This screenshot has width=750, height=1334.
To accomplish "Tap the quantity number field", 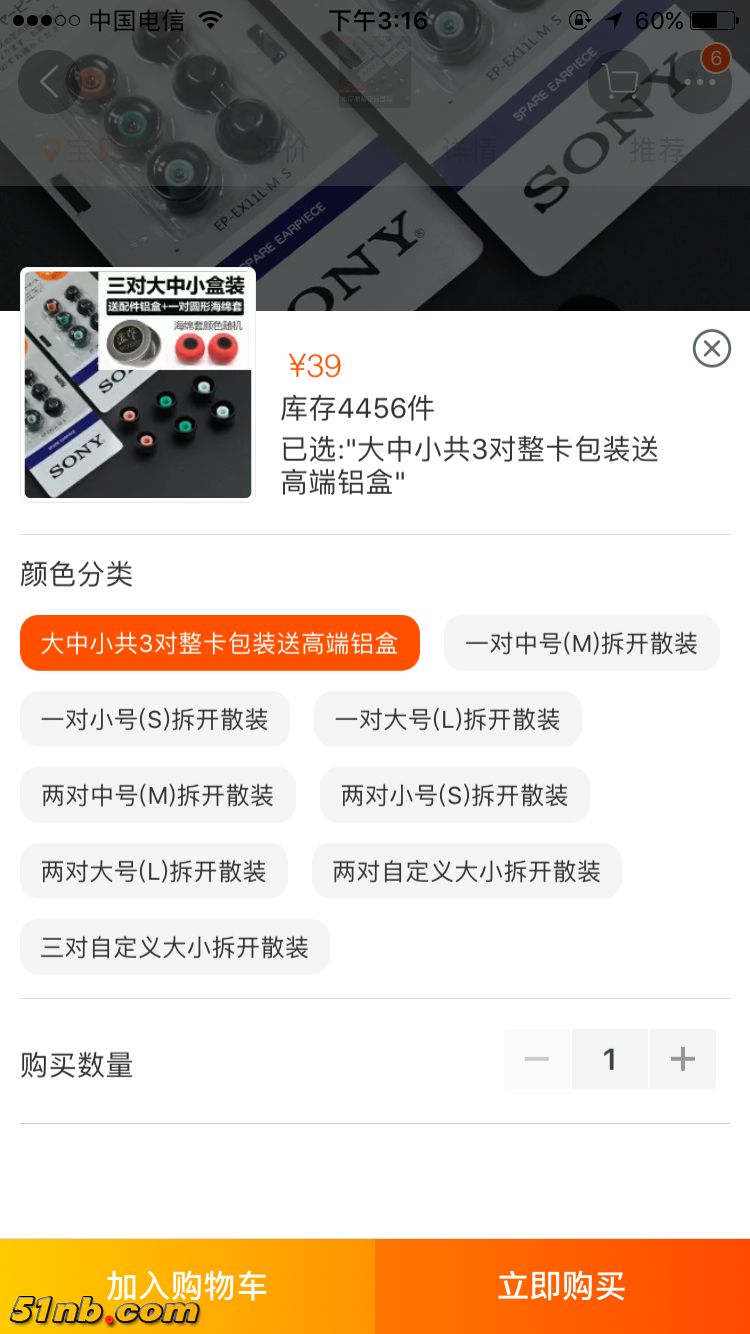I will [x=610, y=1059].
